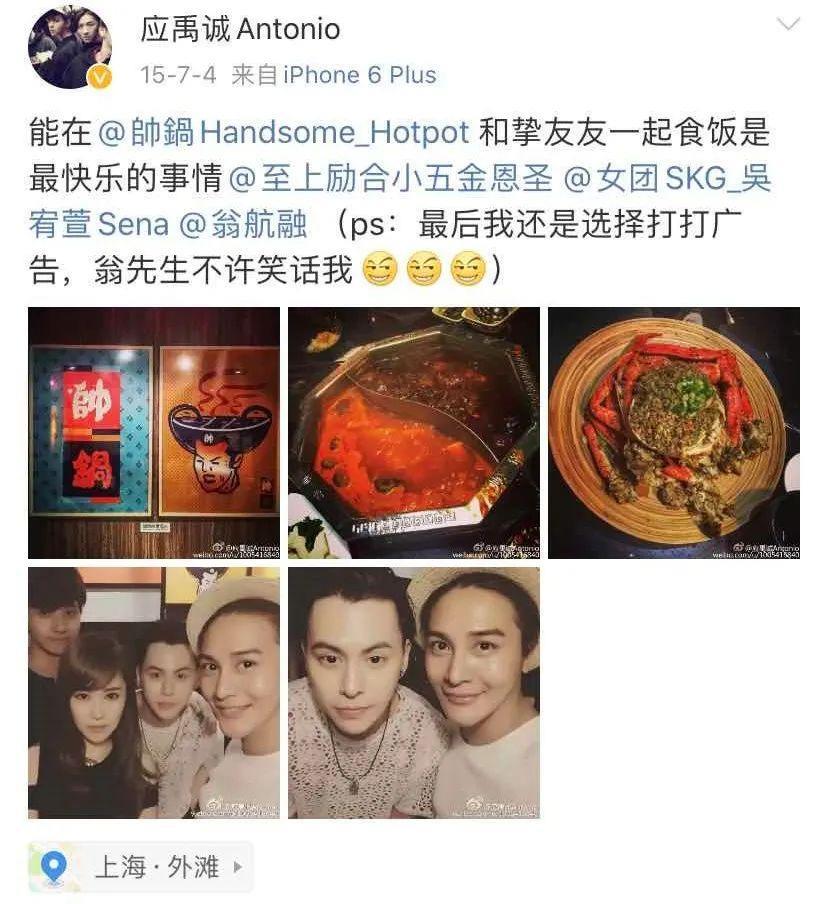Expand the post options chevron

point(788,24)
